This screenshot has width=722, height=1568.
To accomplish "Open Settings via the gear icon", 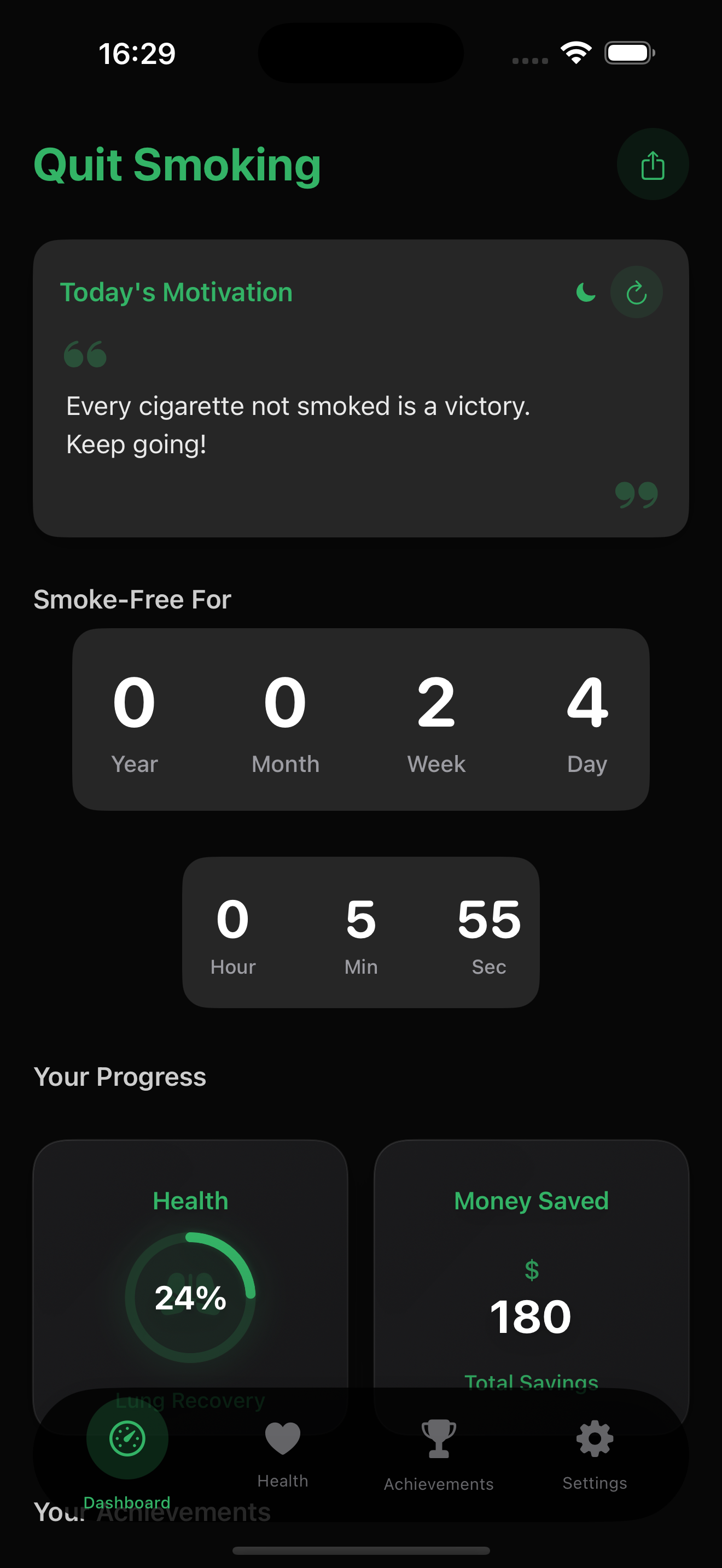I will (x=593, y=1438).
